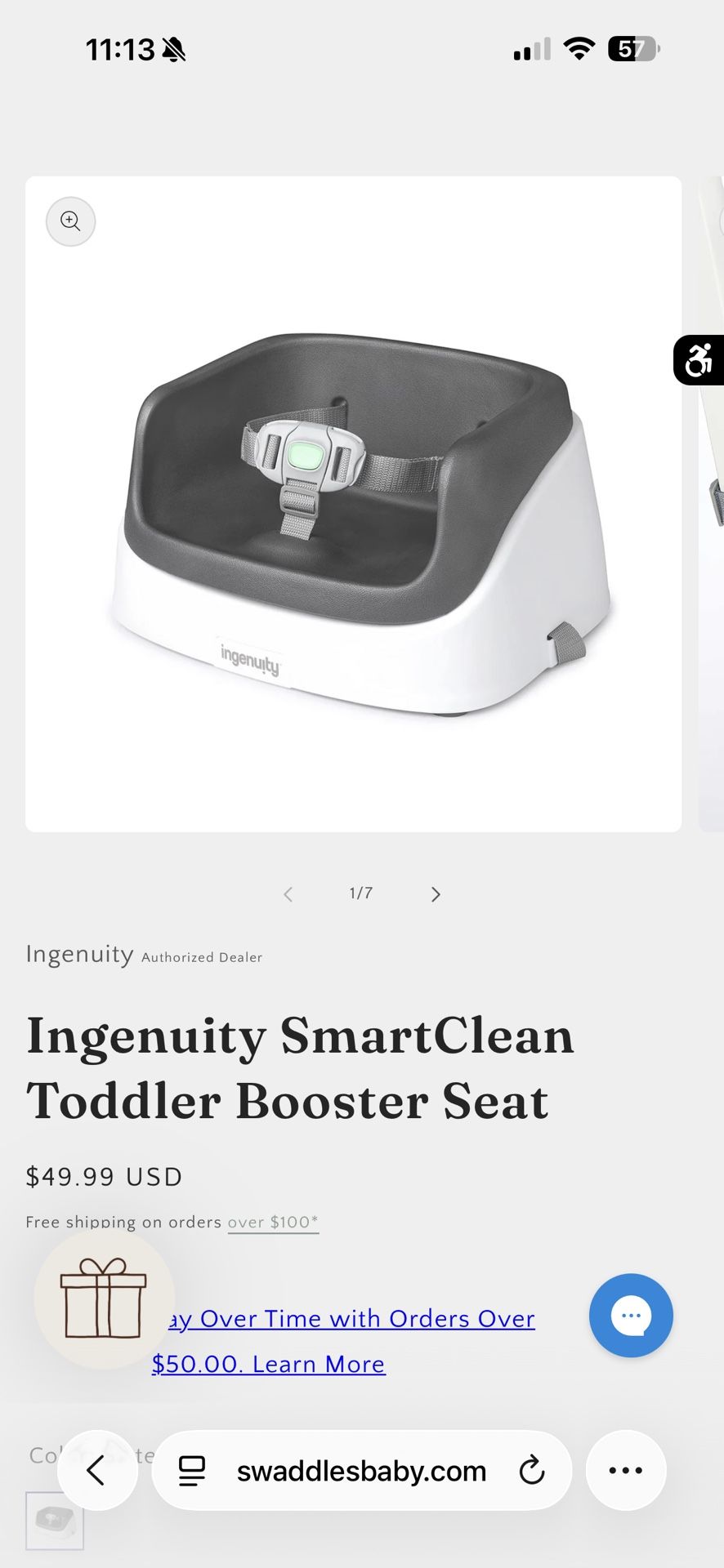Zoom into the product image
The height and width of the screenshot is (1568, 724).
click(x=71, y=221)
